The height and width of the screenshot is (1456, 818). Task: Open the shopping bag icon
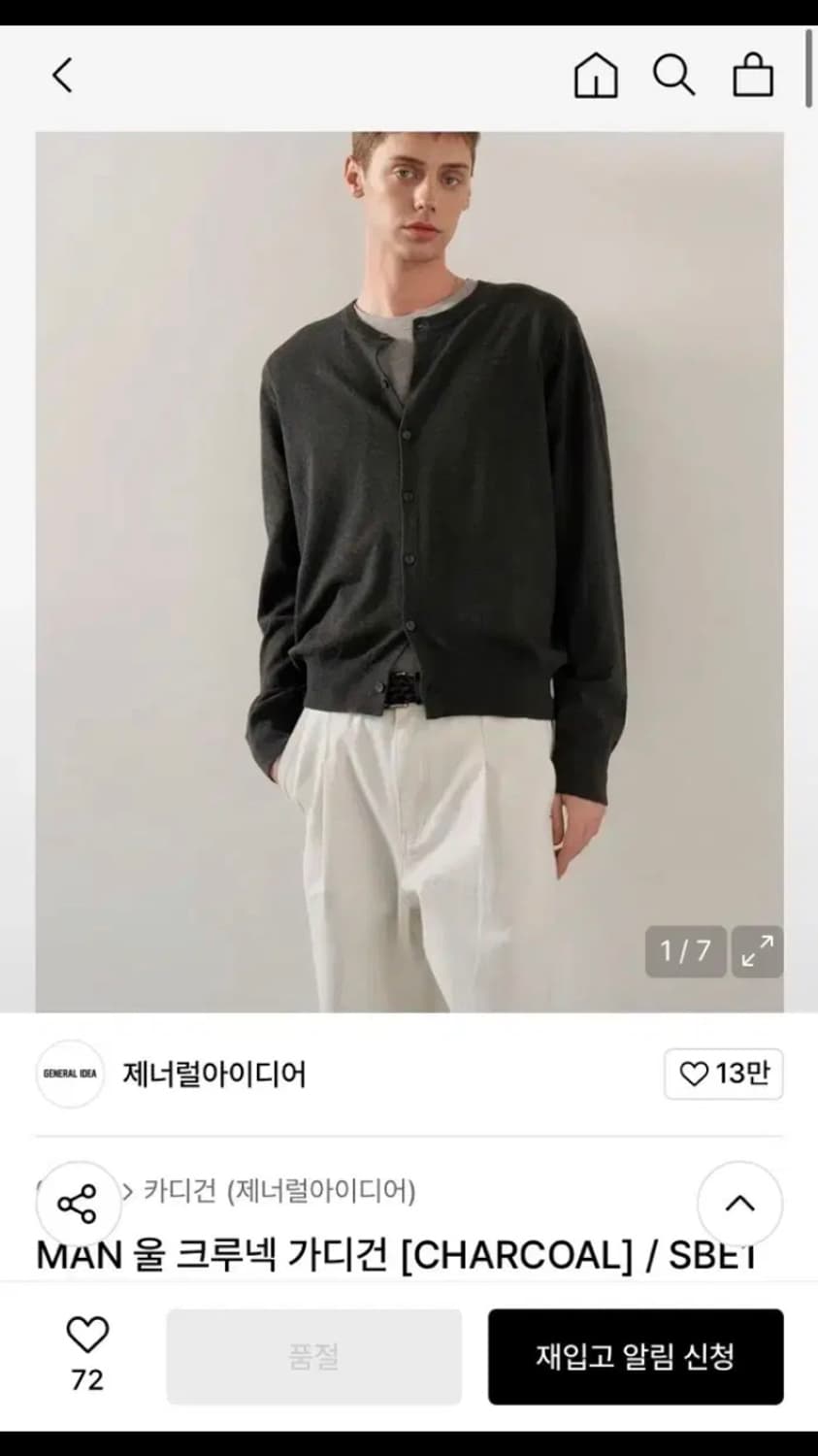coord(752,75)
